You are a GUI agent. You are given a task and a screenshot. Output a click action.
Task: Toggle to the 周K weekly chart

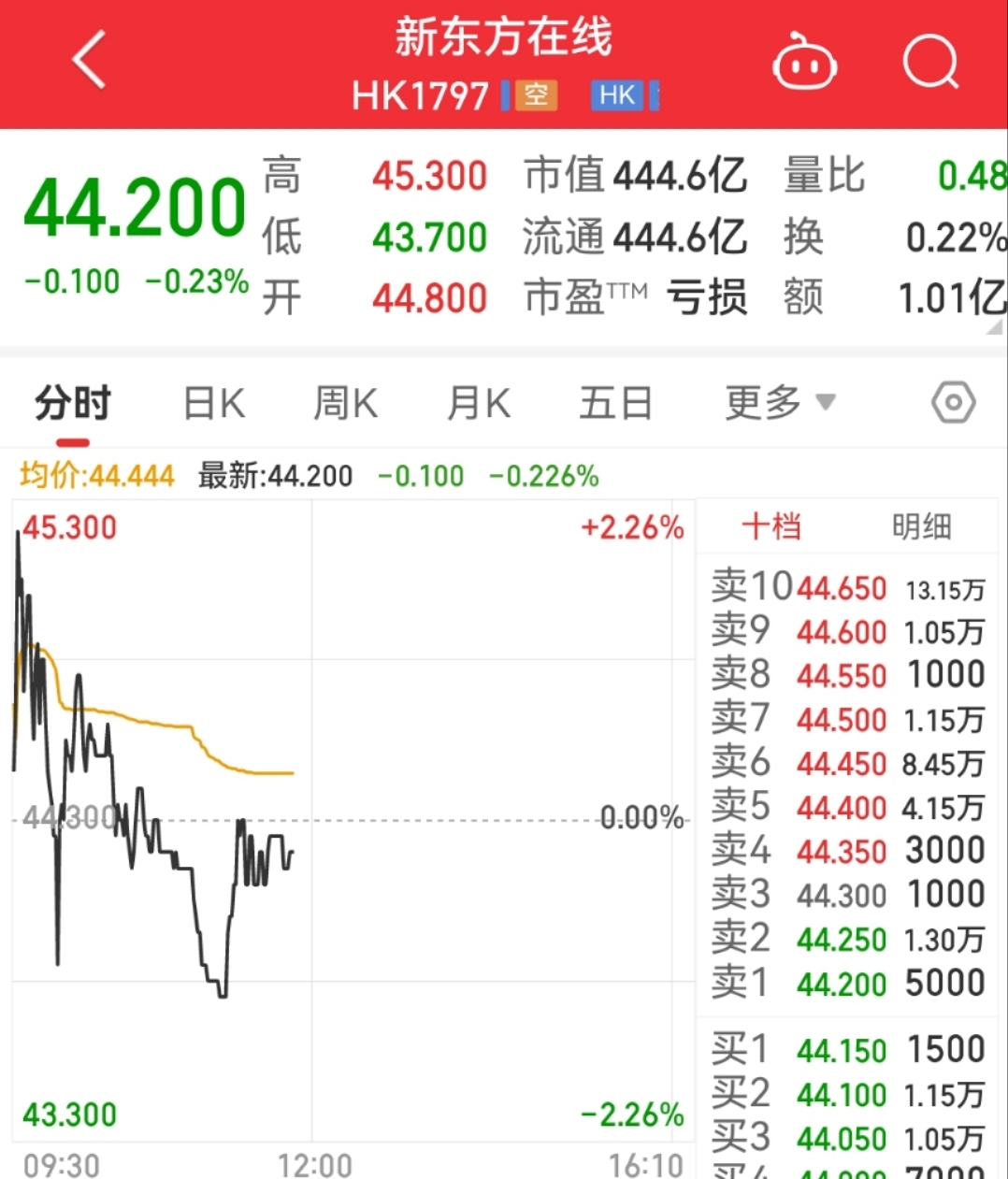pos(344,402)
